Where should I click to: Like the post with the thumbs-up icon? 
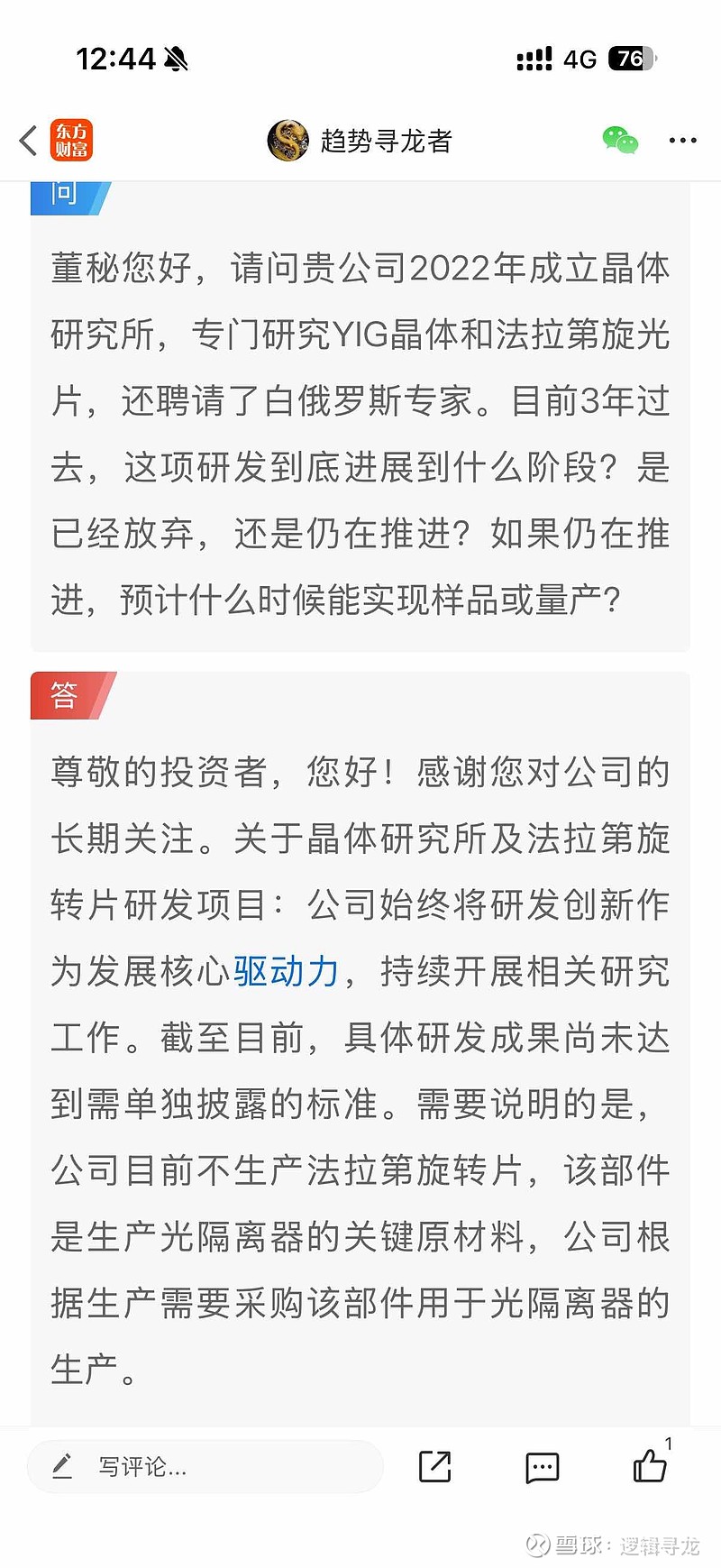coord(651,1467)
